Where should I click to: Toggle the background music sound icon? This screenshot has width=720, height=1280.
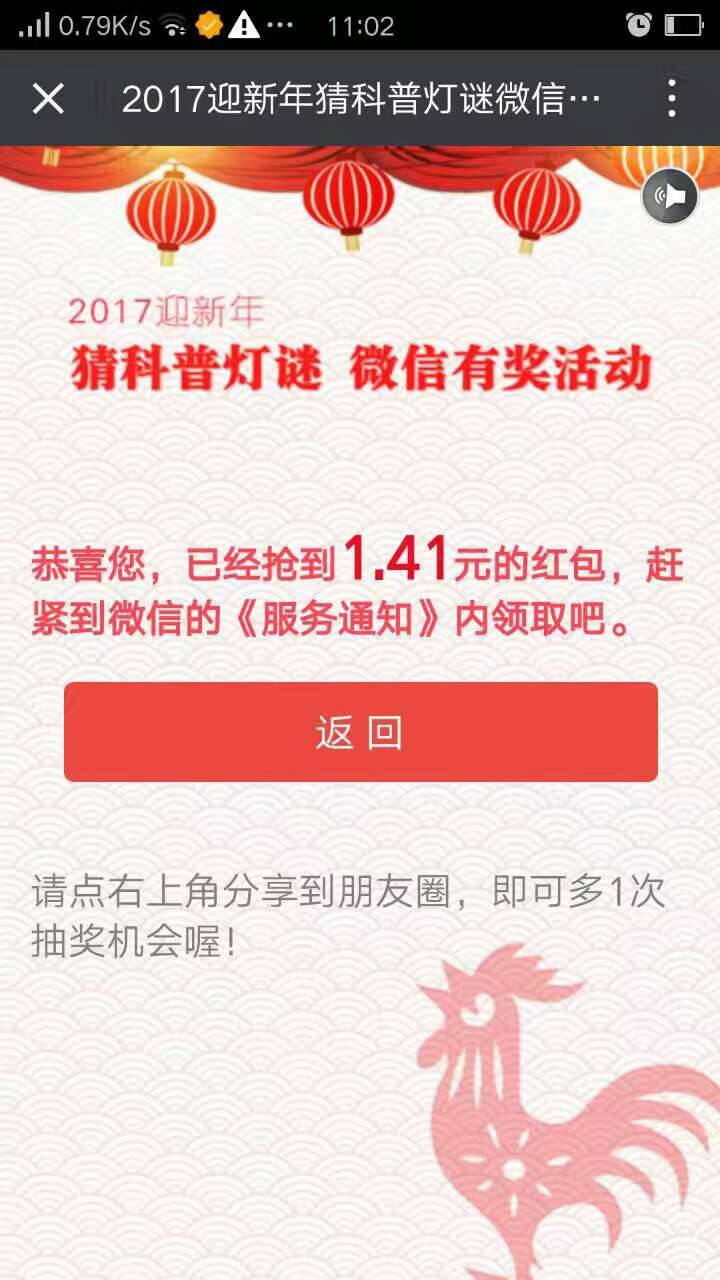tap(669, 196)
